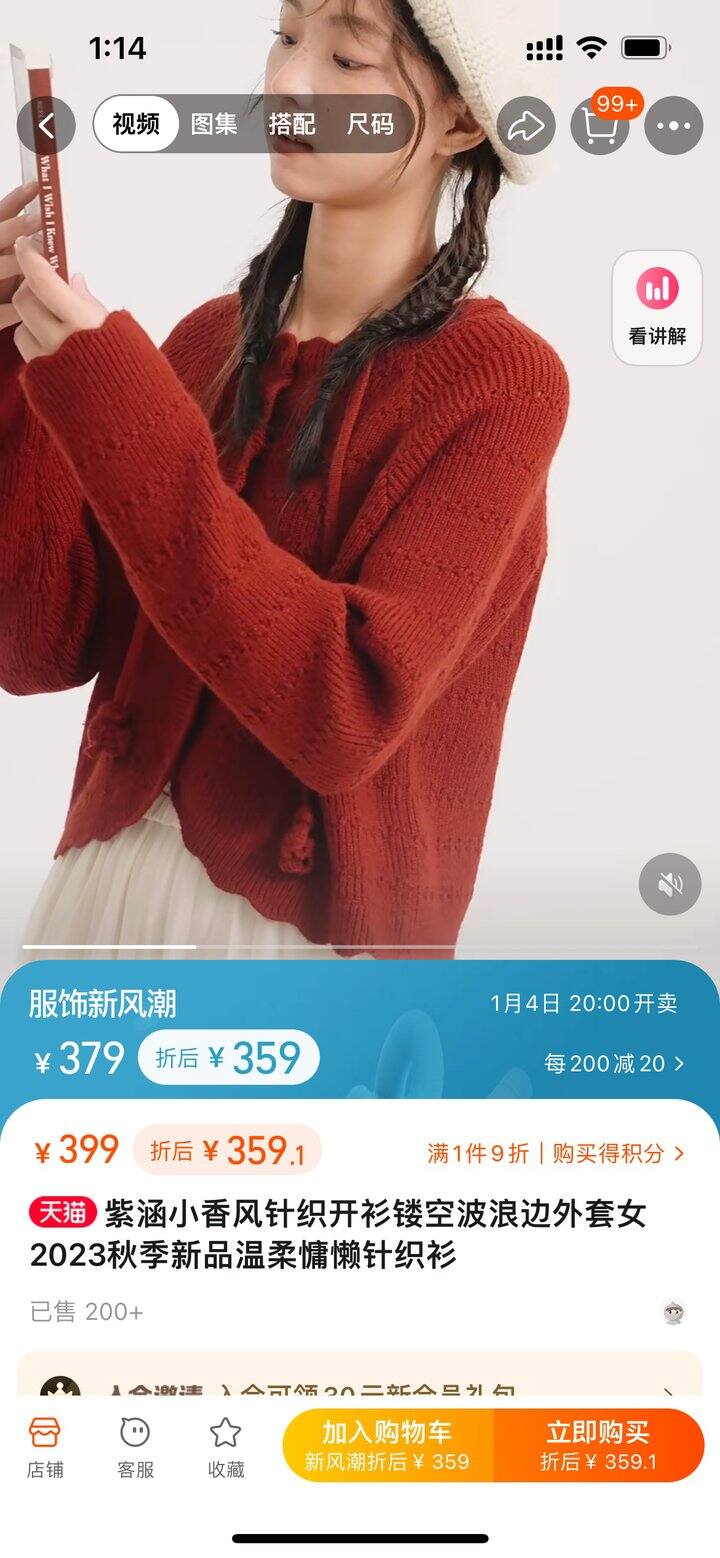Switch to the 搭配 tab
This screenshot has height=1558, width=720.
coord(292,125)
